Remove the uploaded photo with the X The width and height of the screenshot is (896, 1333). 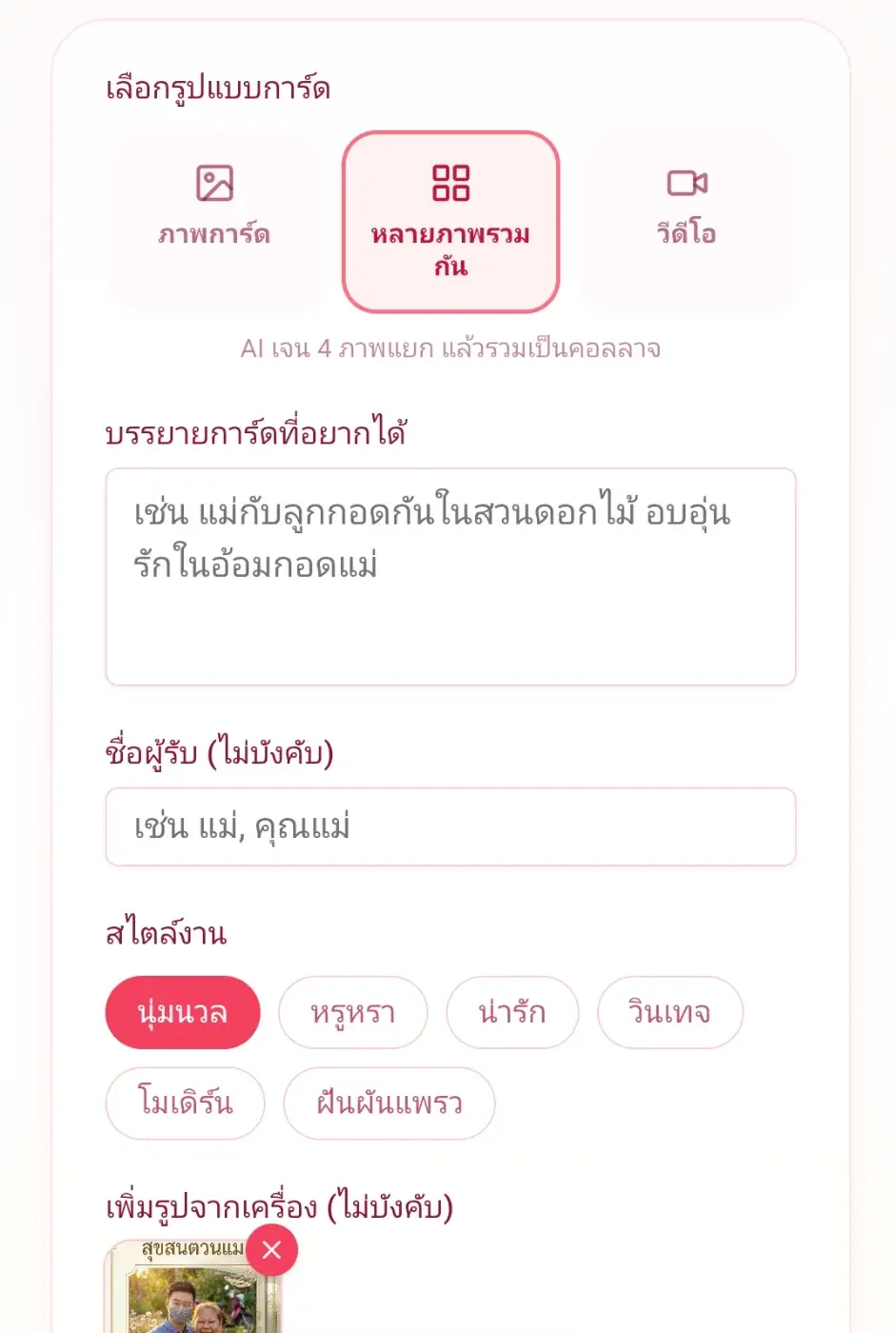tap(271, 1250)
